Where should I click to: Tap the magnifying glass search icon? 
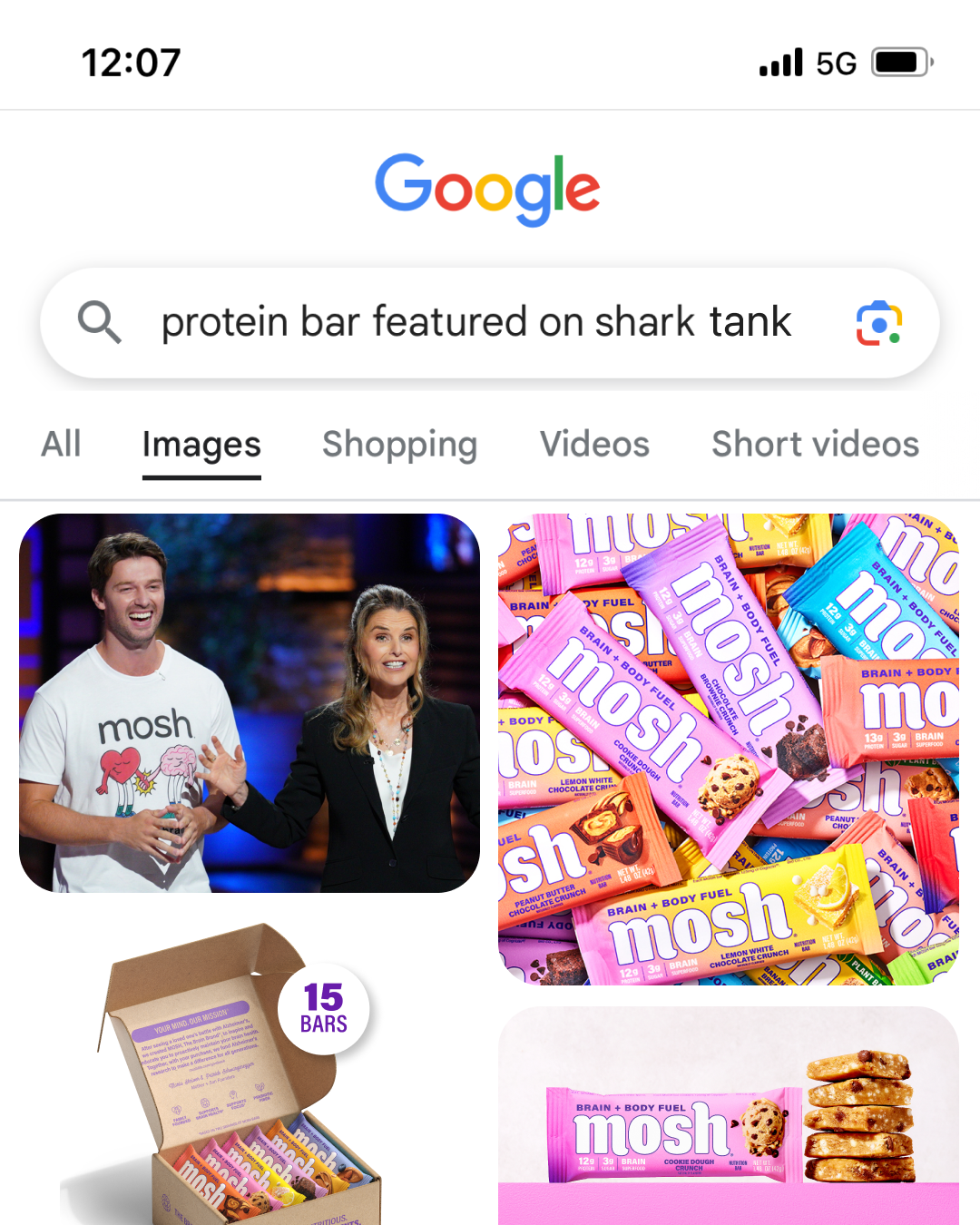tap(100, 322)
